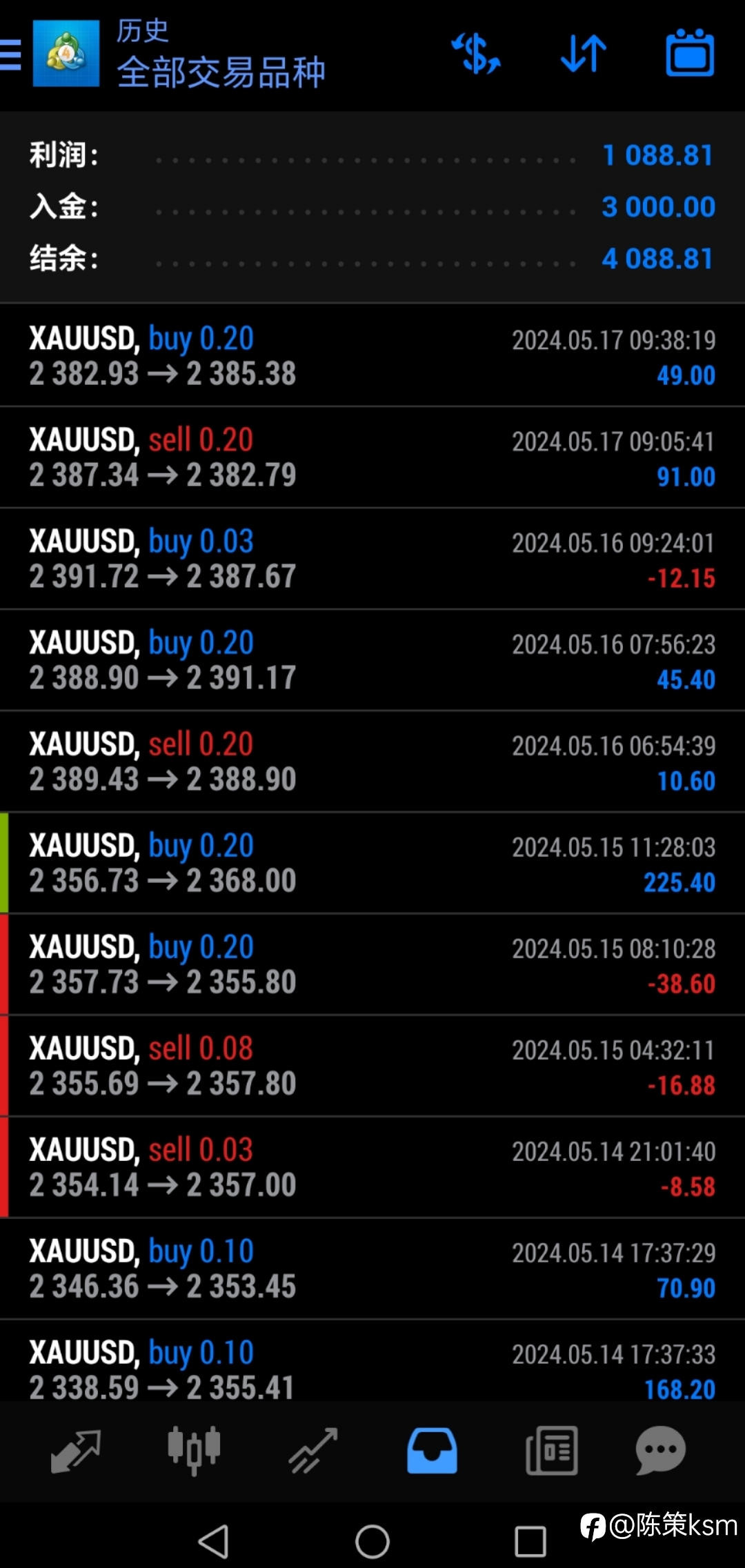Switch to the Trade tab
The height and width of the screenshot is (1568, 745).
pyautogui.click(x=312, y=1451)
